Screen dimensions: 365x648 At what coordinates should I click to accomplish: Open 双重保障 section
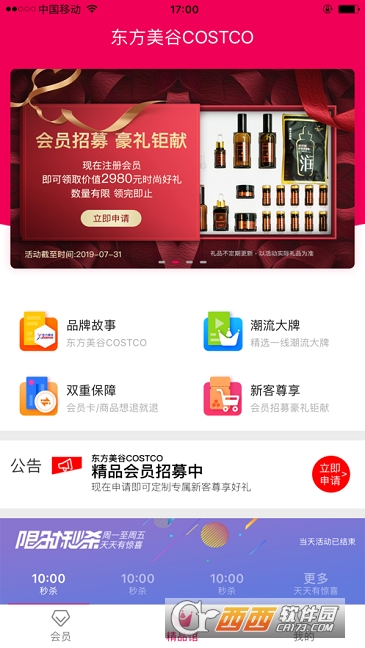tap(91, 397)
